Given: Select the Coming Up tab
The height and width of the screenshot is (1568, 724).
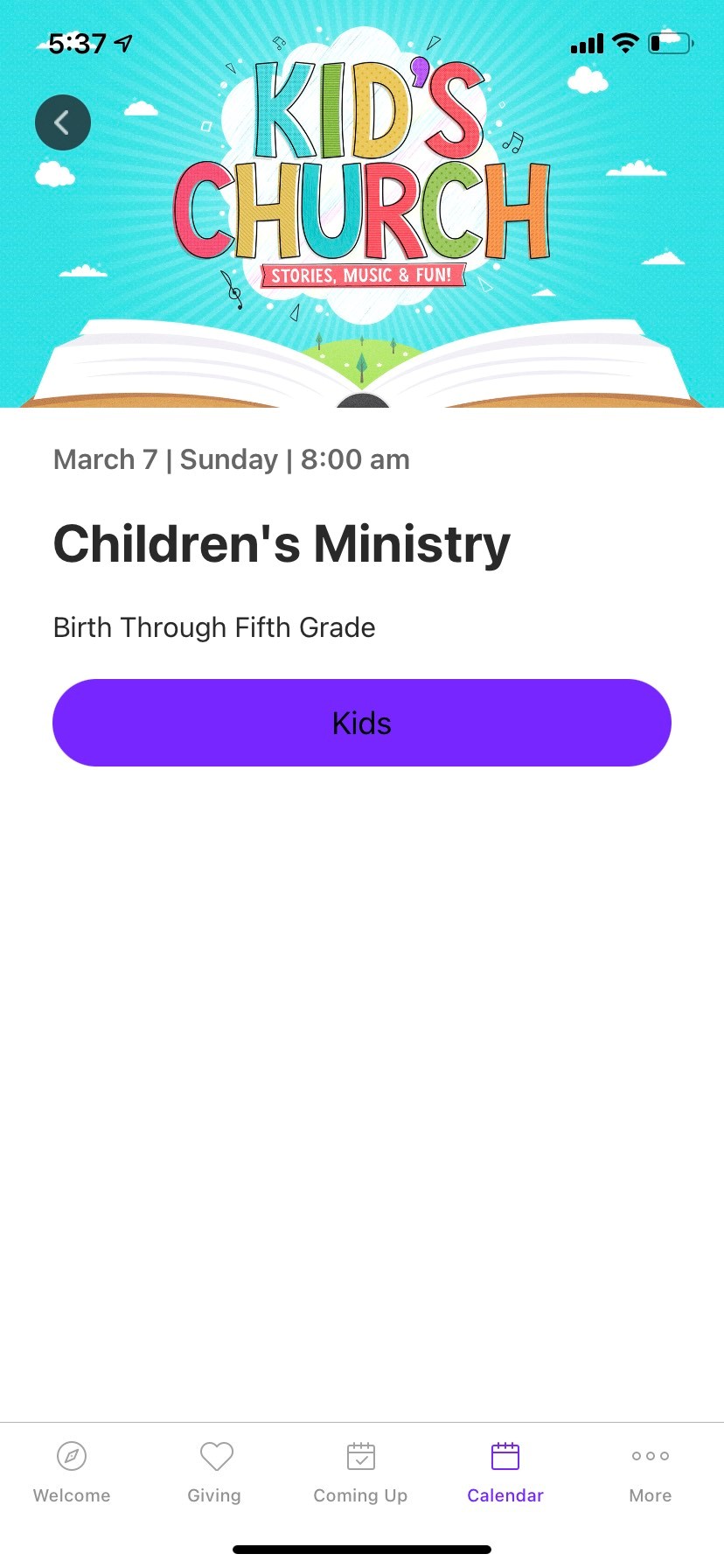Looking at the screenshot, I should click(x=361, y=1473).
